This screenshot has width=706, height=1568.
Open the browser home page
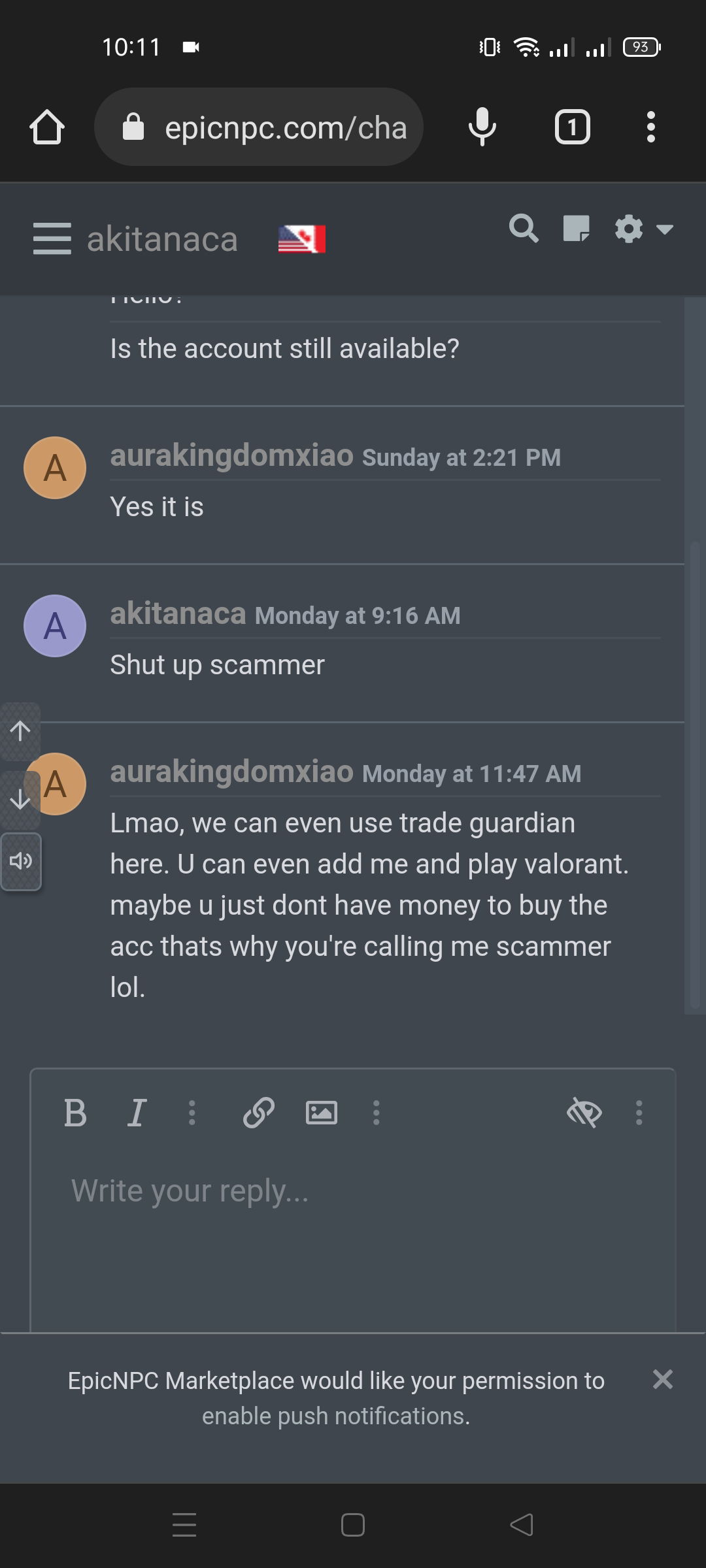tap(47, 127)
